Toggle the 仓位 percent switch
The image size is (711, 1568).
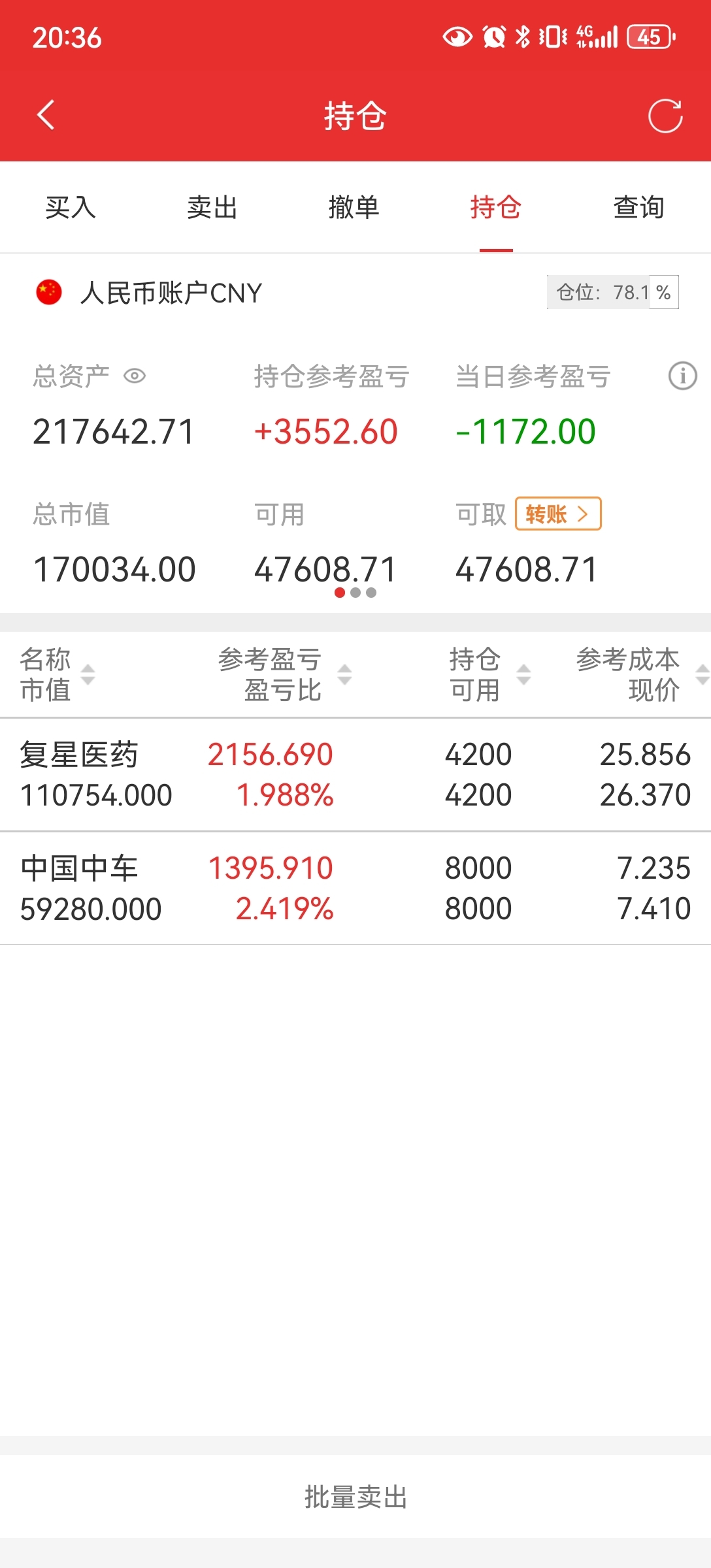(663, 292)
